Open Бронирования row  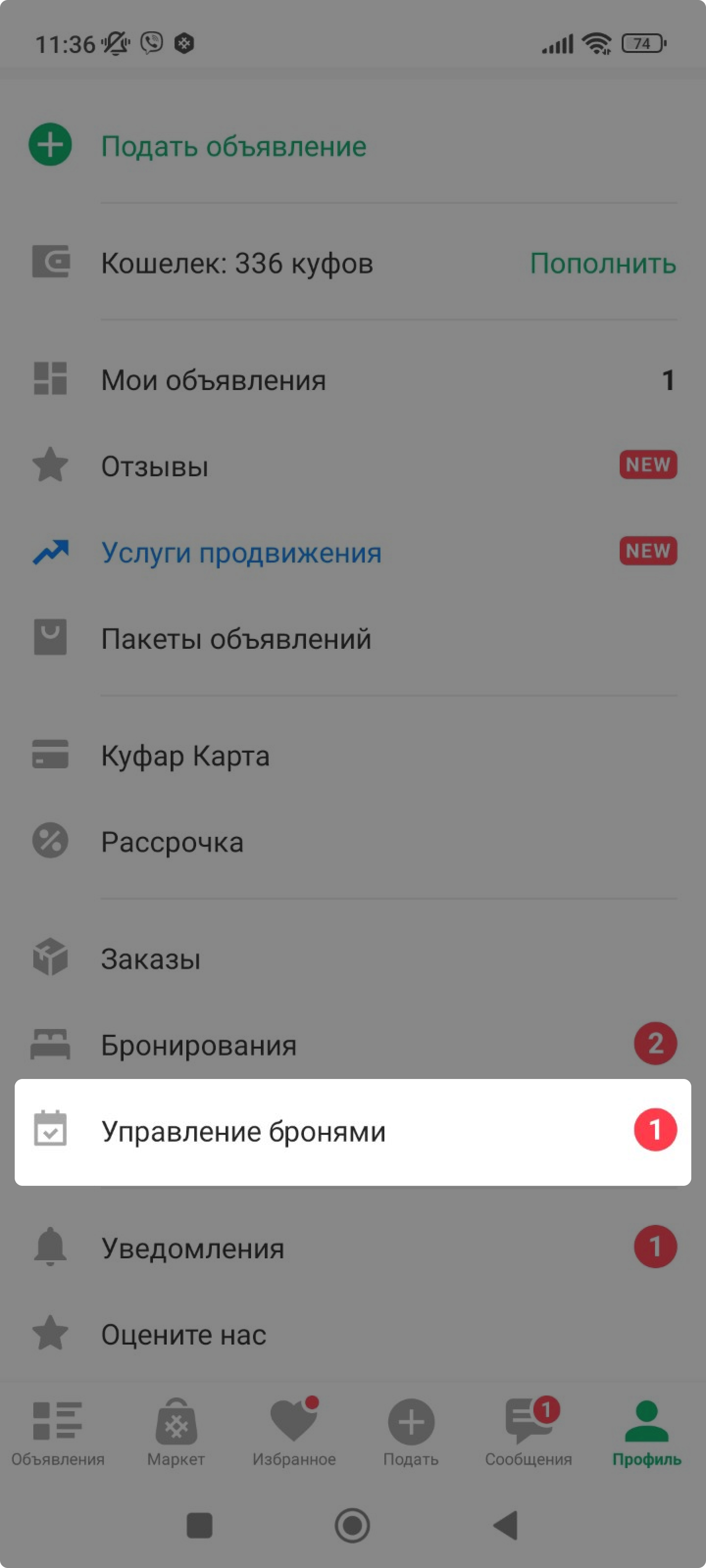coord(353,1045)
